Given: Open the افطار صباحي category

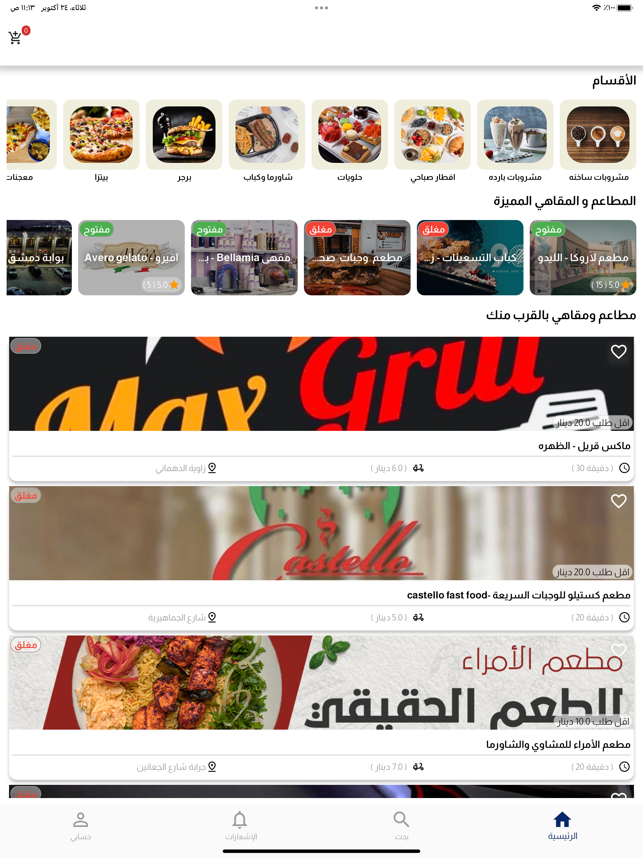Looking at the screenshot, I should (x=432, y=134).
